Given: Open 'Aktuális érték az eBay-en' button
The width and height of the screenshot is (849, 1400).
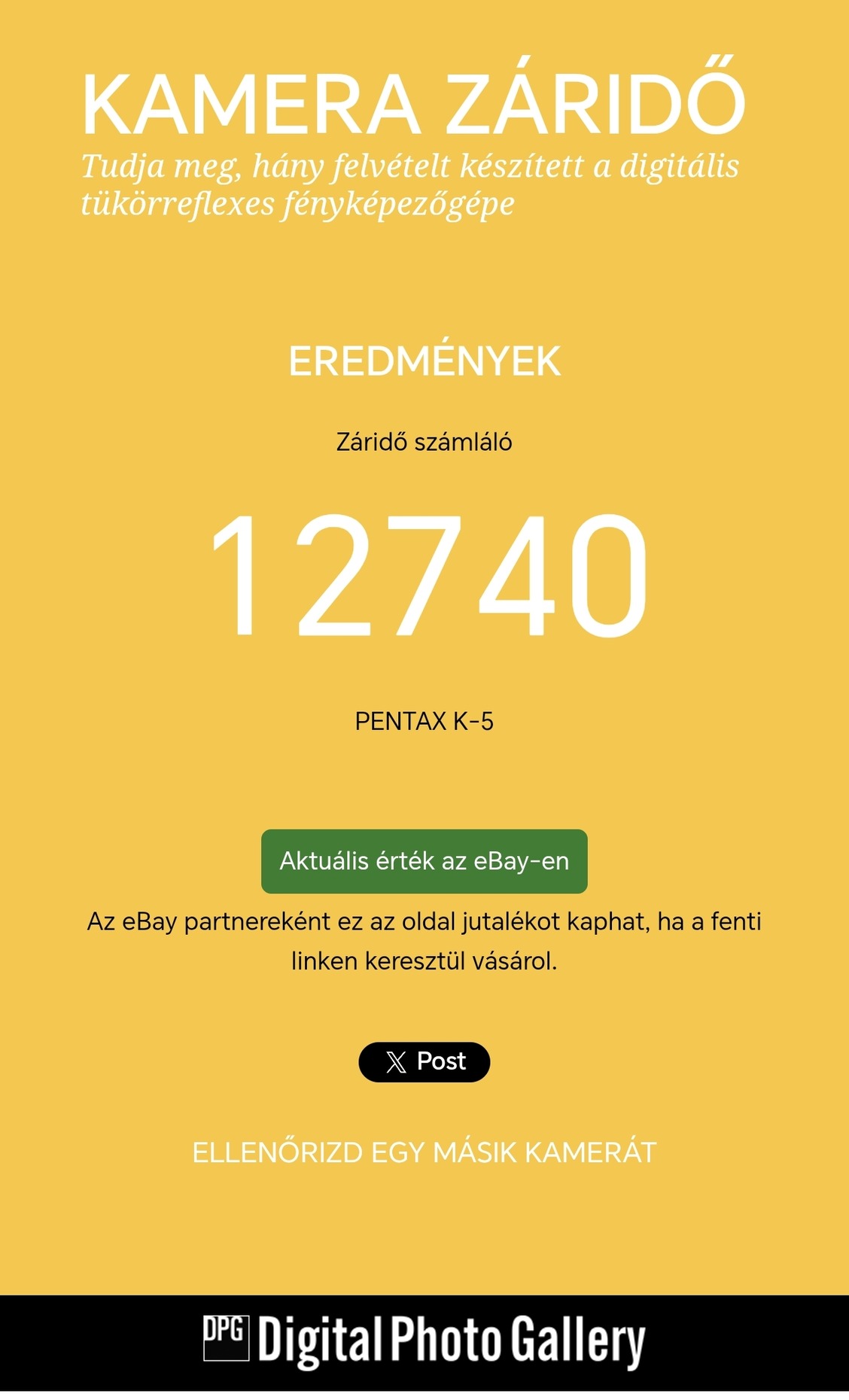Looking at the screenshot, I should [424, 861].
